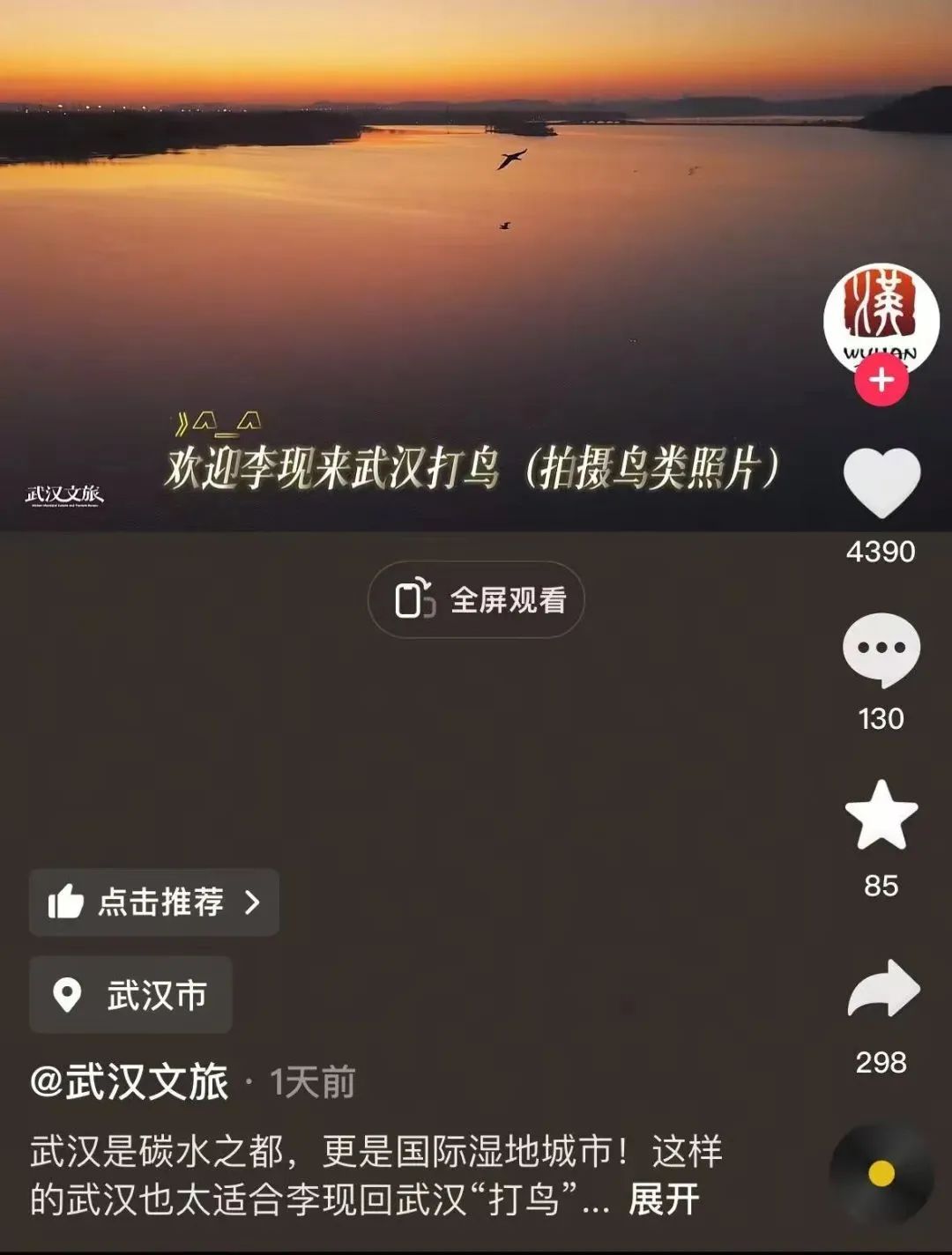Open the 点击推荐 chevron arrow
The height and width of the screenshot is (1255, 952).
click(x=252, y=901)
